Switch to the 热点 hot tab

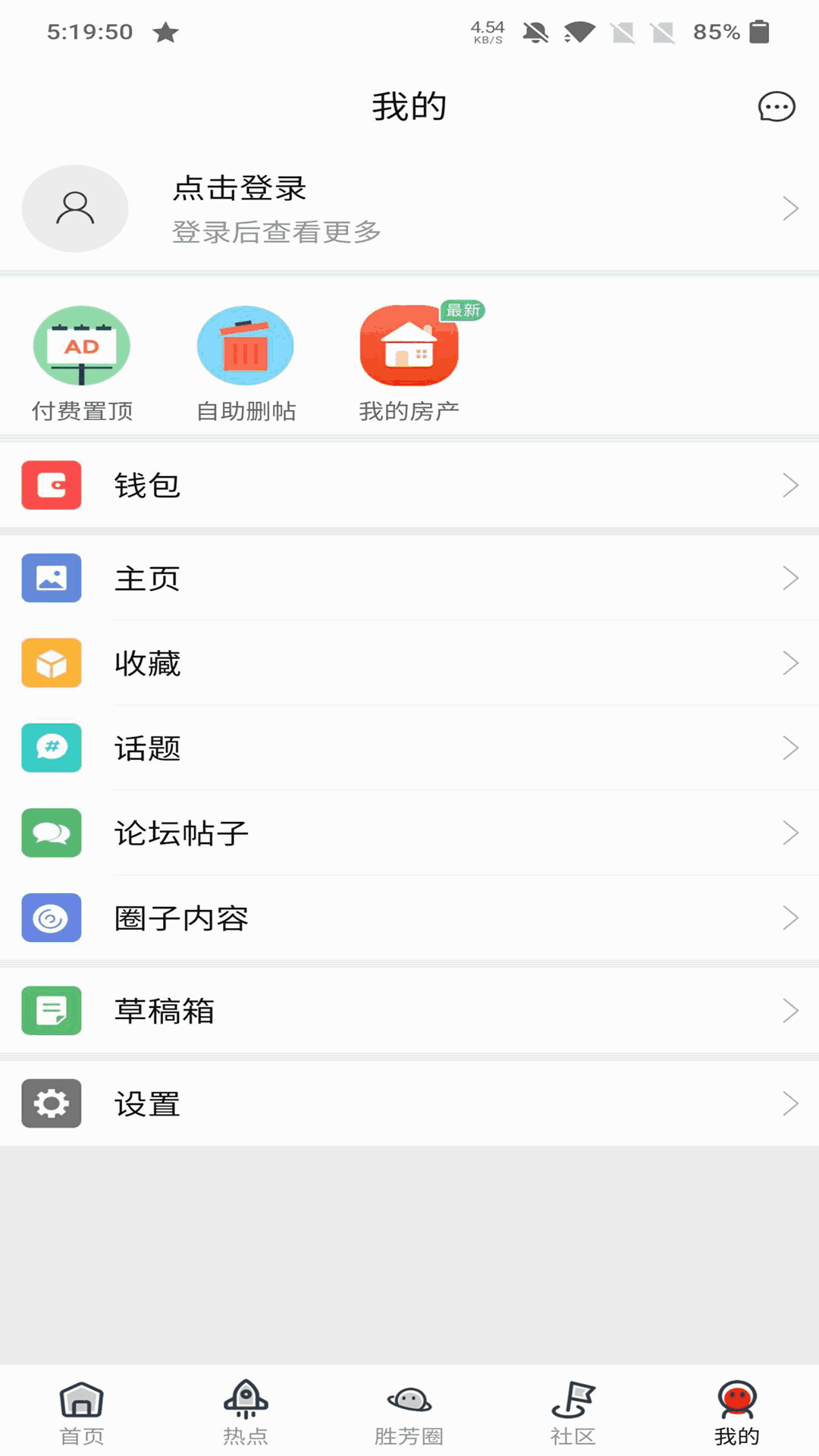246,1412
